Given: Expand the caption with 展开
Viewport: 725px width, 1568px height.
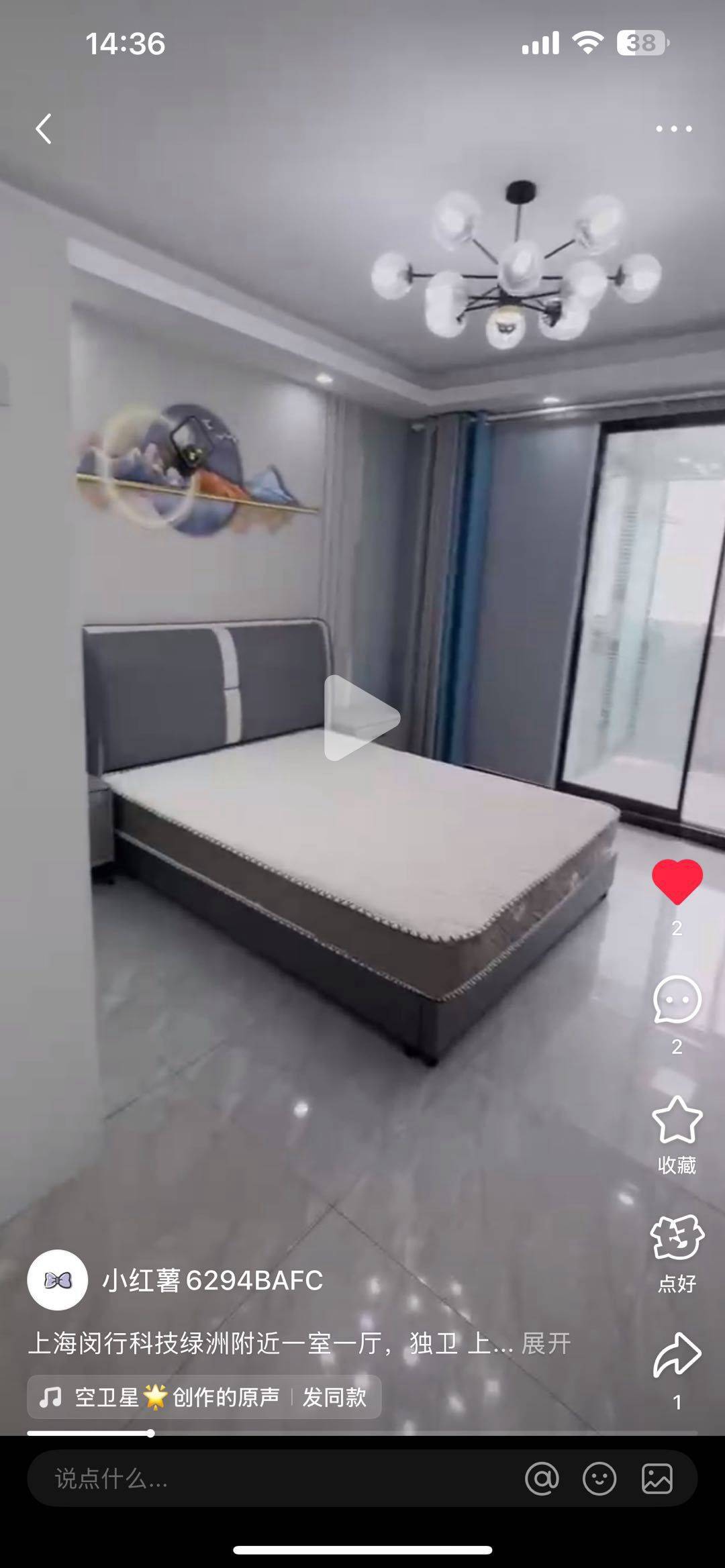Looking at the screenshot, I should click(546, 1343).
